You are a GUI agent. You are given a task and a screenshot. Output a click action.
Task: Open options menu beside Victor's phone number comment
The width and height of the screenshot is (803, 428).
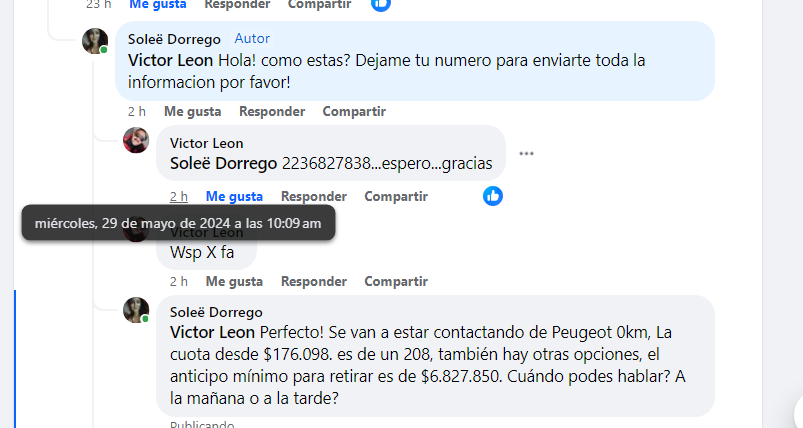[x=527, y=153]
